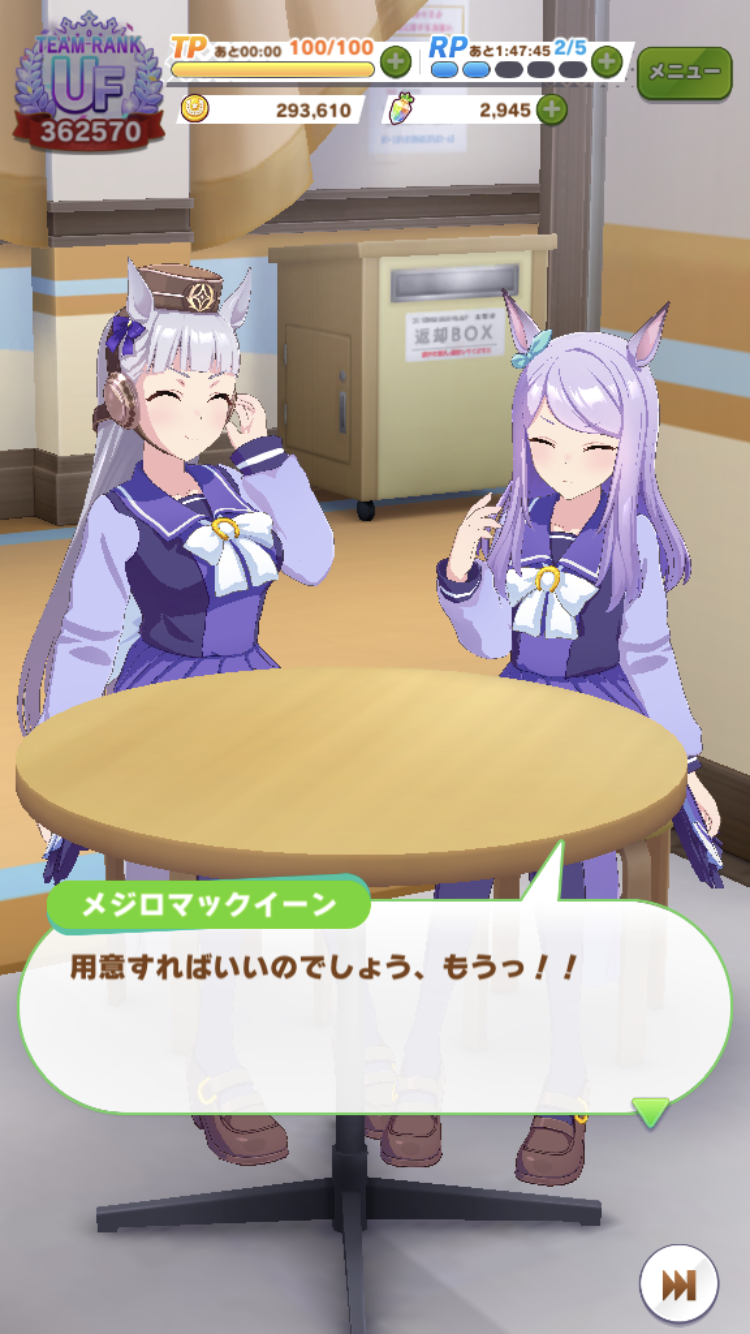This screenshot has height=1334, width=750.
Task: Tap the plus button to restore RP
Action: pyautogui.click(x=606, y=62)
